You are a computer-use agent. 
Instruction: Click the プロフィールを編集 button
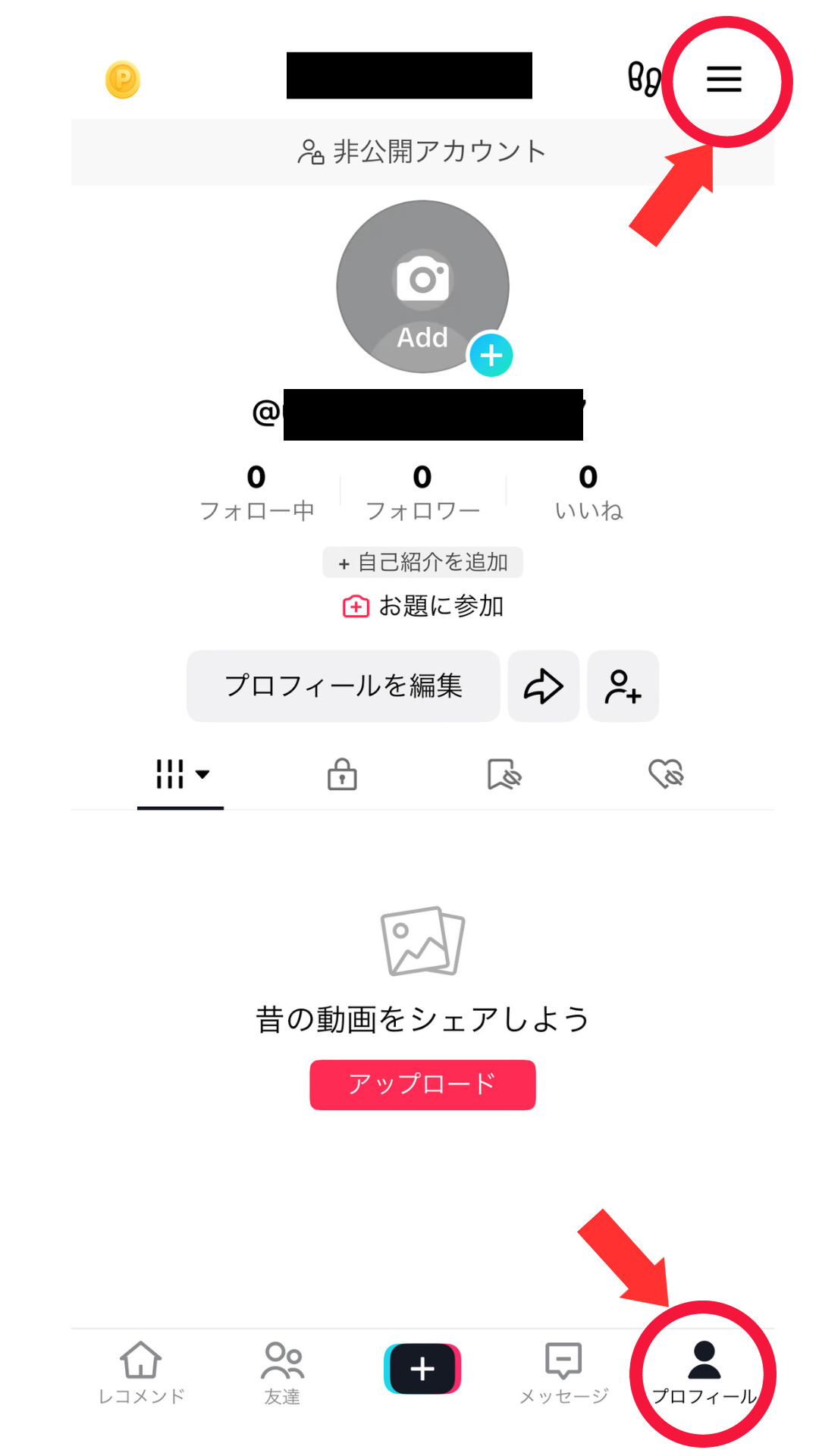(343, 686)
